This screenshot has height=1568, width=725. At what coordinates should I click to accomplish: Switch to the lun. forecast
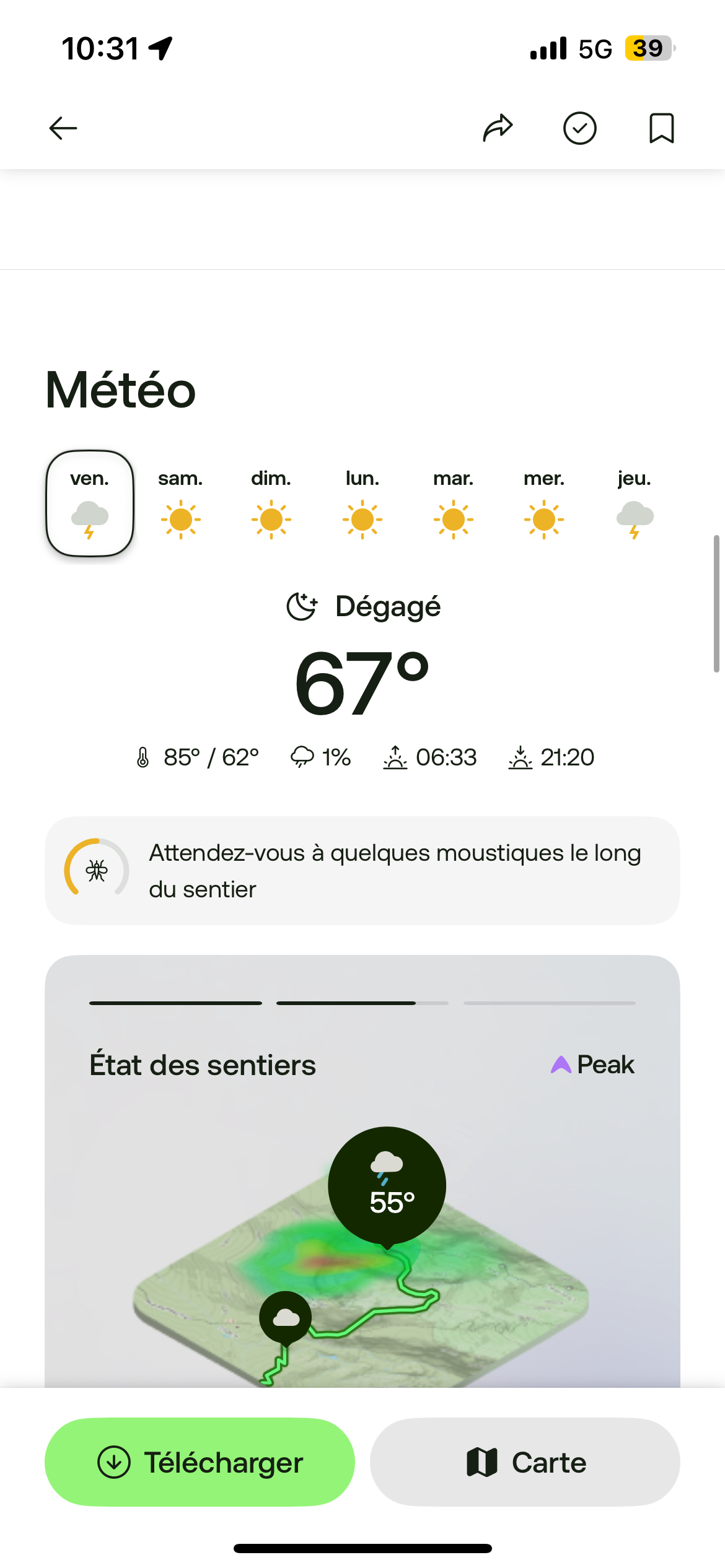point(362,503)
